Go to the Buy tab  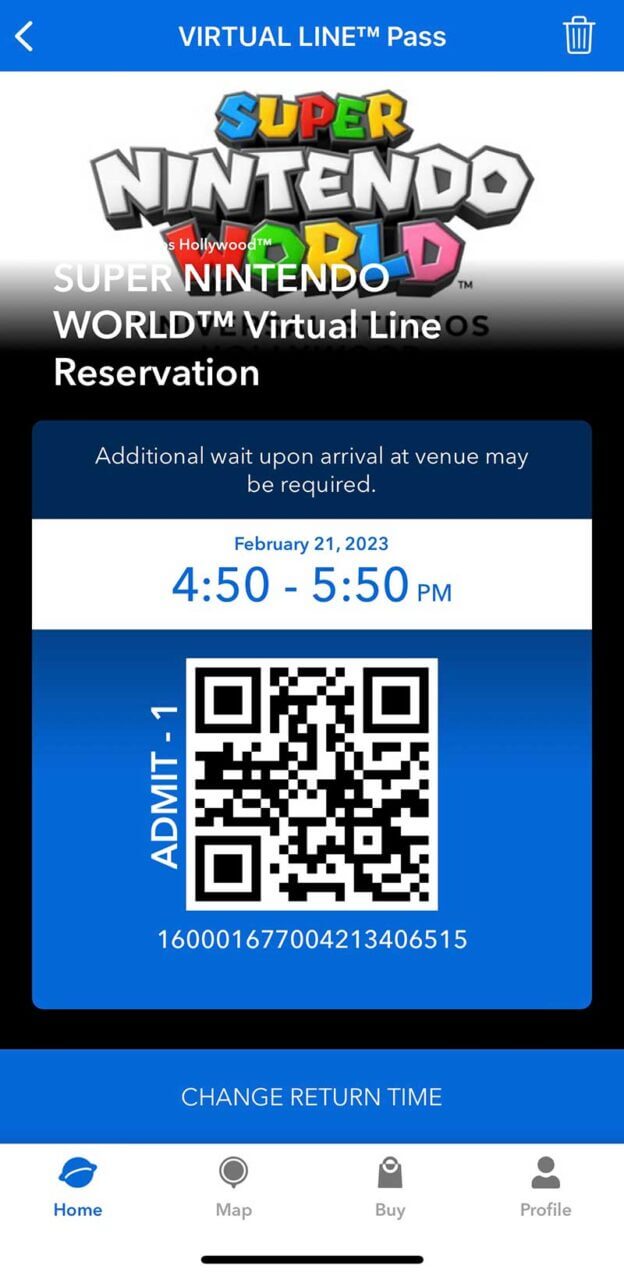(x=390, y=1187)
